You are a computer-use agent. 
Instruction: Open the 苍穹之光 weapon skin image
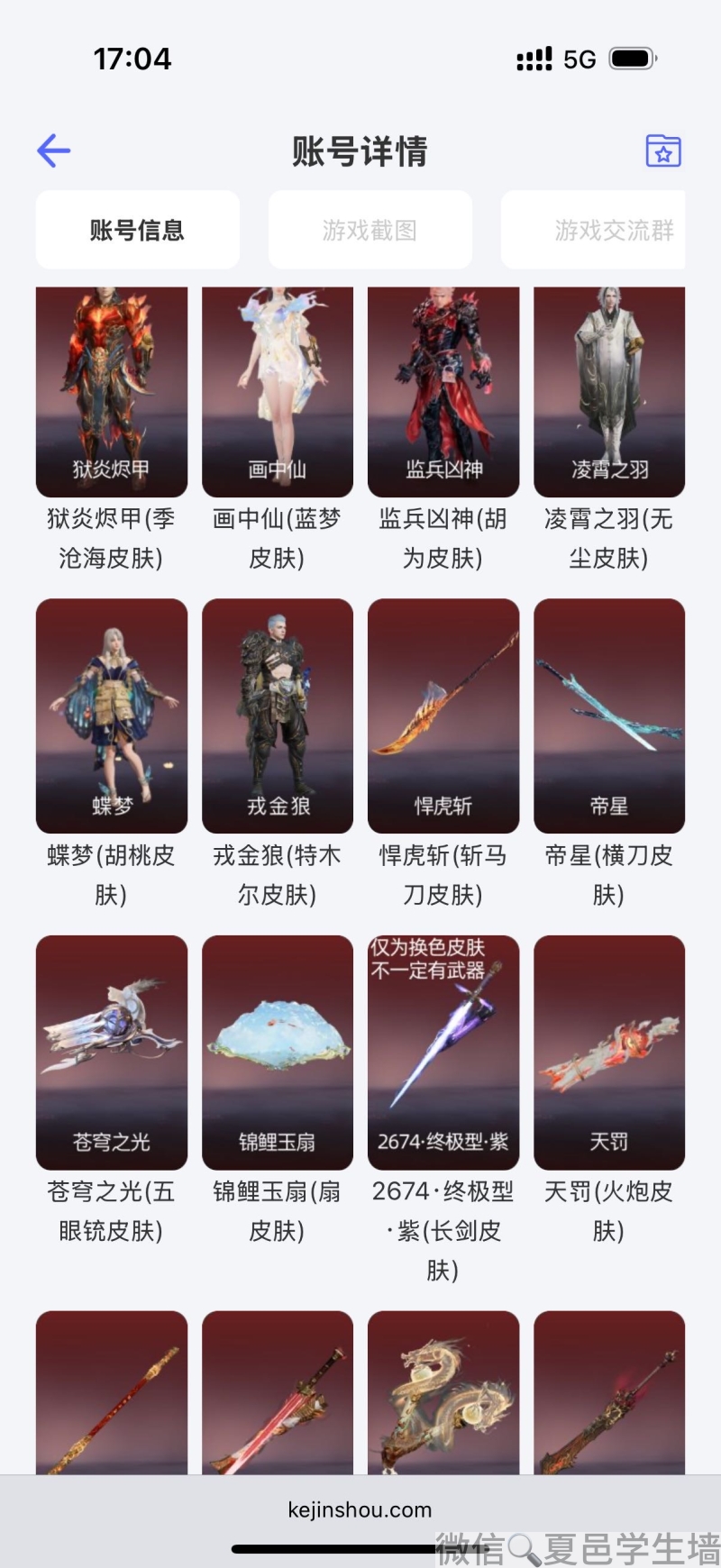tap(112, 1052)
